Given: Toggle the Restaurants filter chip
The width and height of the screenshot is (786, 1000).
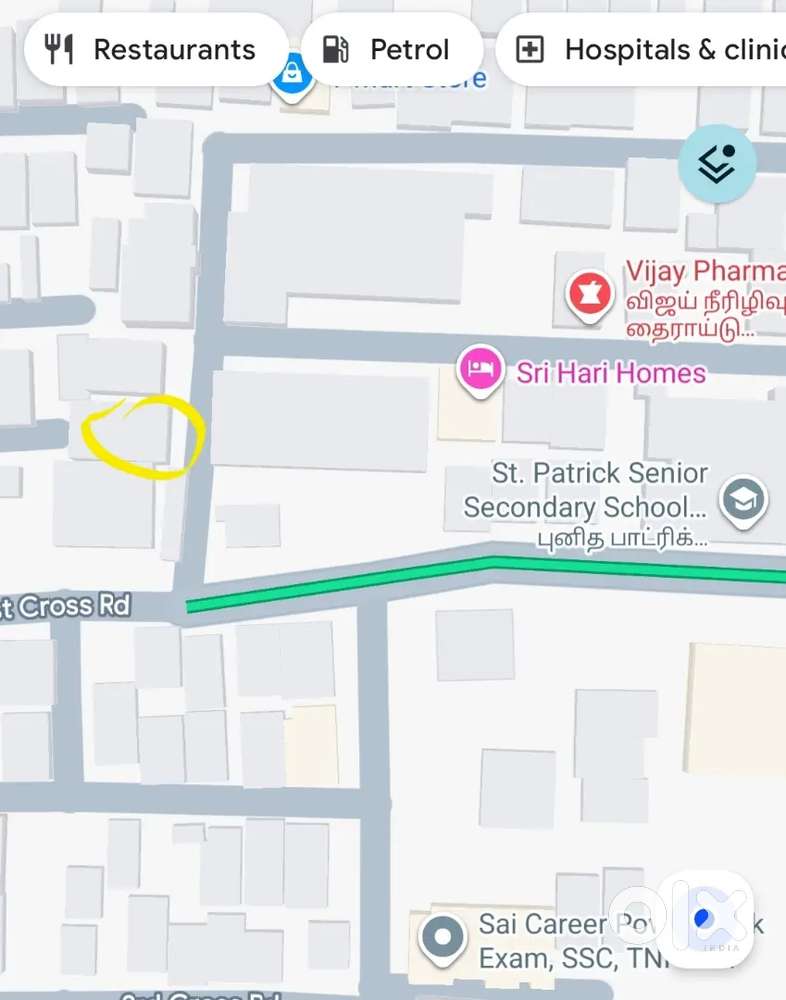Looking at the screenshot, I should tap(155, 48).
